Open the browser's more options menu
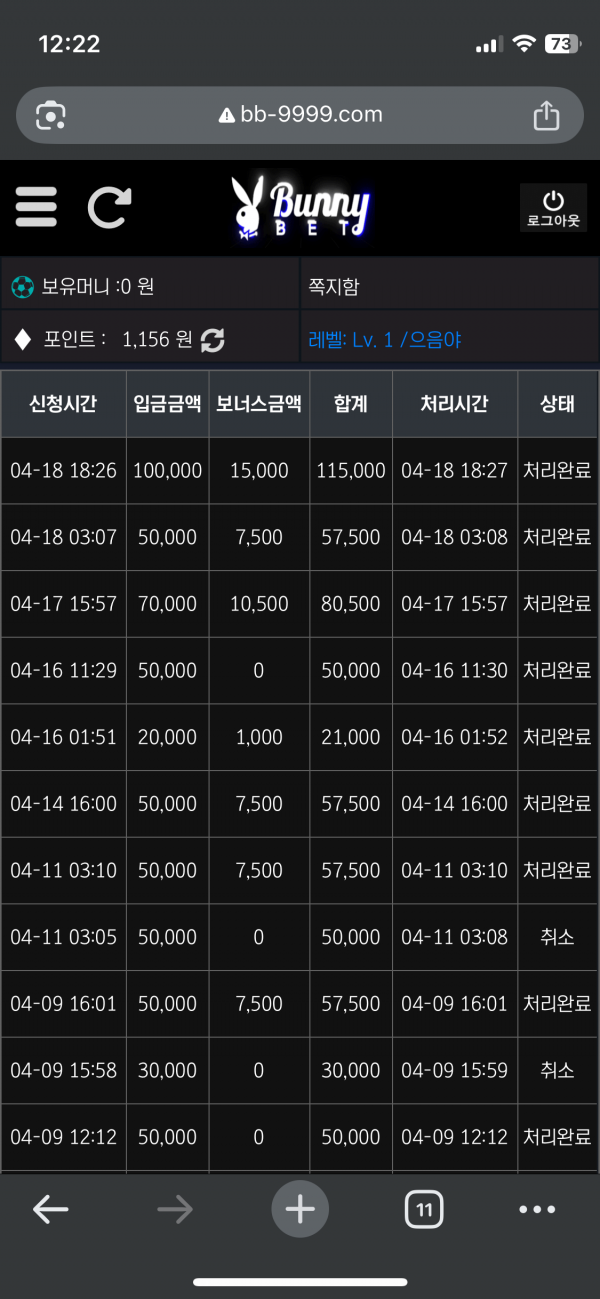Viewport: 600px width, 1299px height. tap(537, 1210)
